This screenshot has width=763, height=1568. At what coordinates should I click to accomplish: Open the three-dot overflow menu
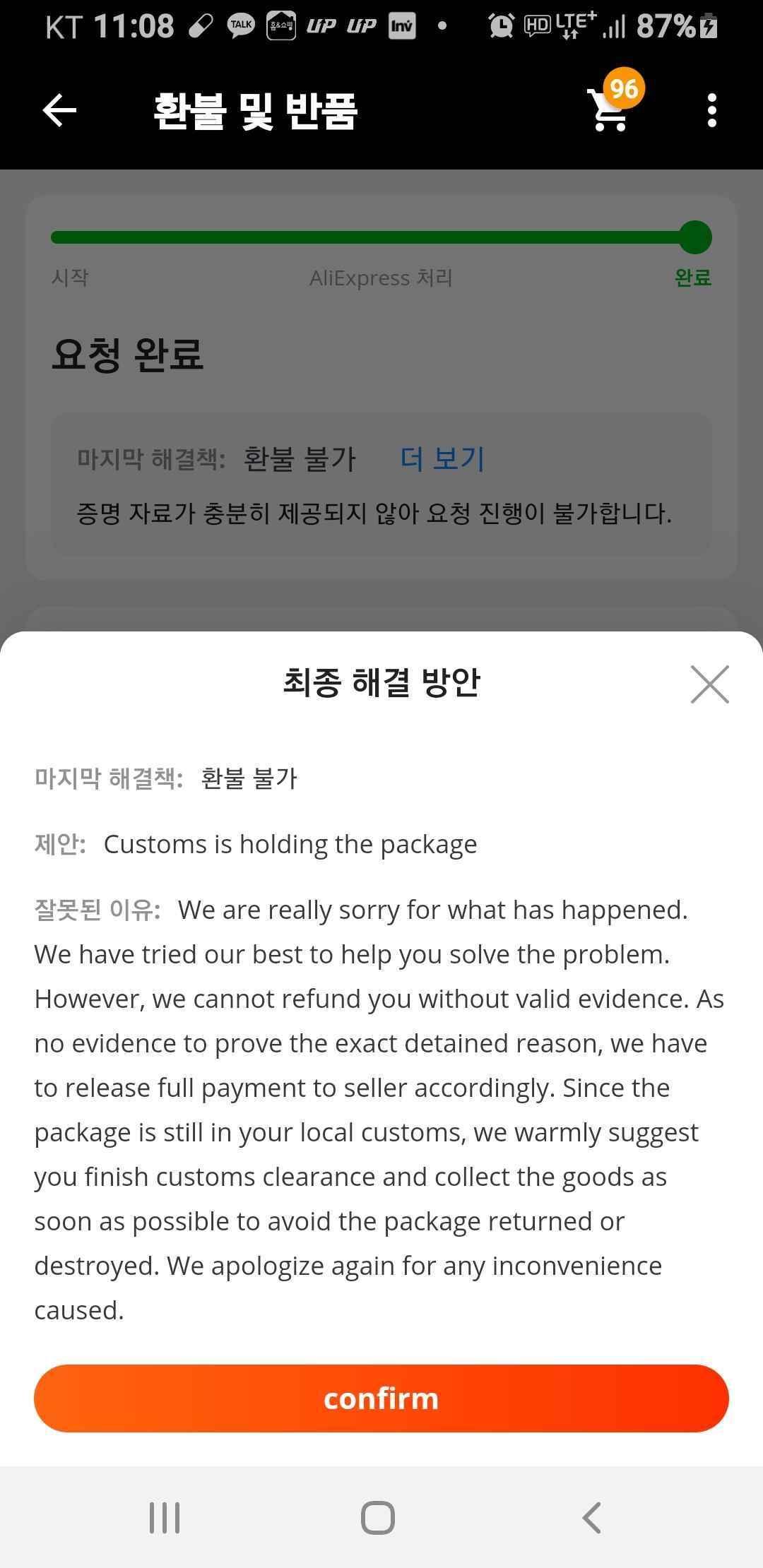click(711, 111)
